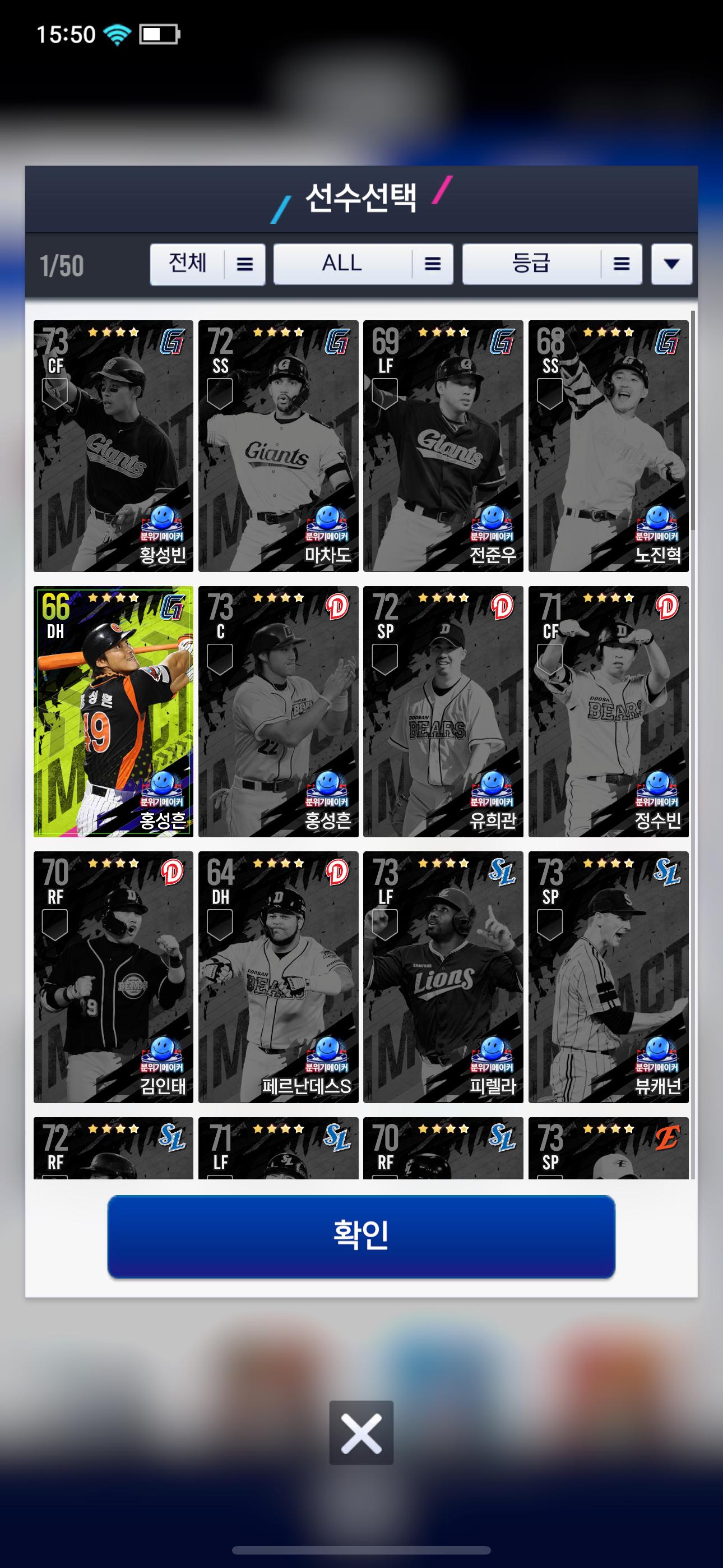The width and height of the screenshot is (723, 1568).
Task: Open the 등급 sort dropdown
Action: 551,264
